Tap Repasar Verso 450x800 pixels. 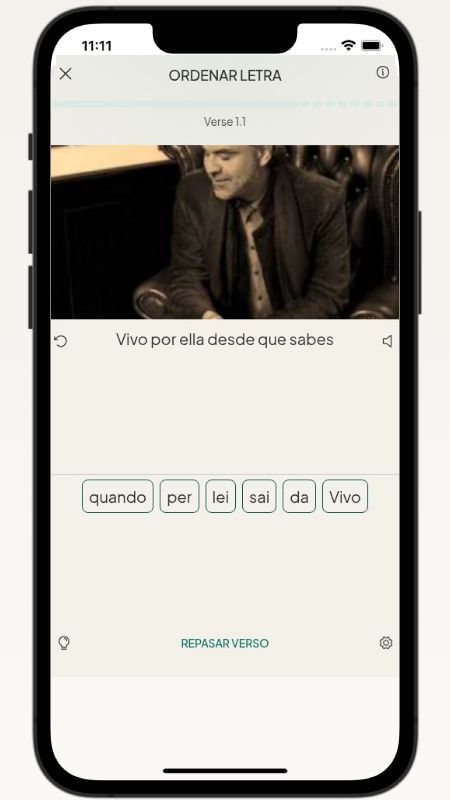coord(225,643)
